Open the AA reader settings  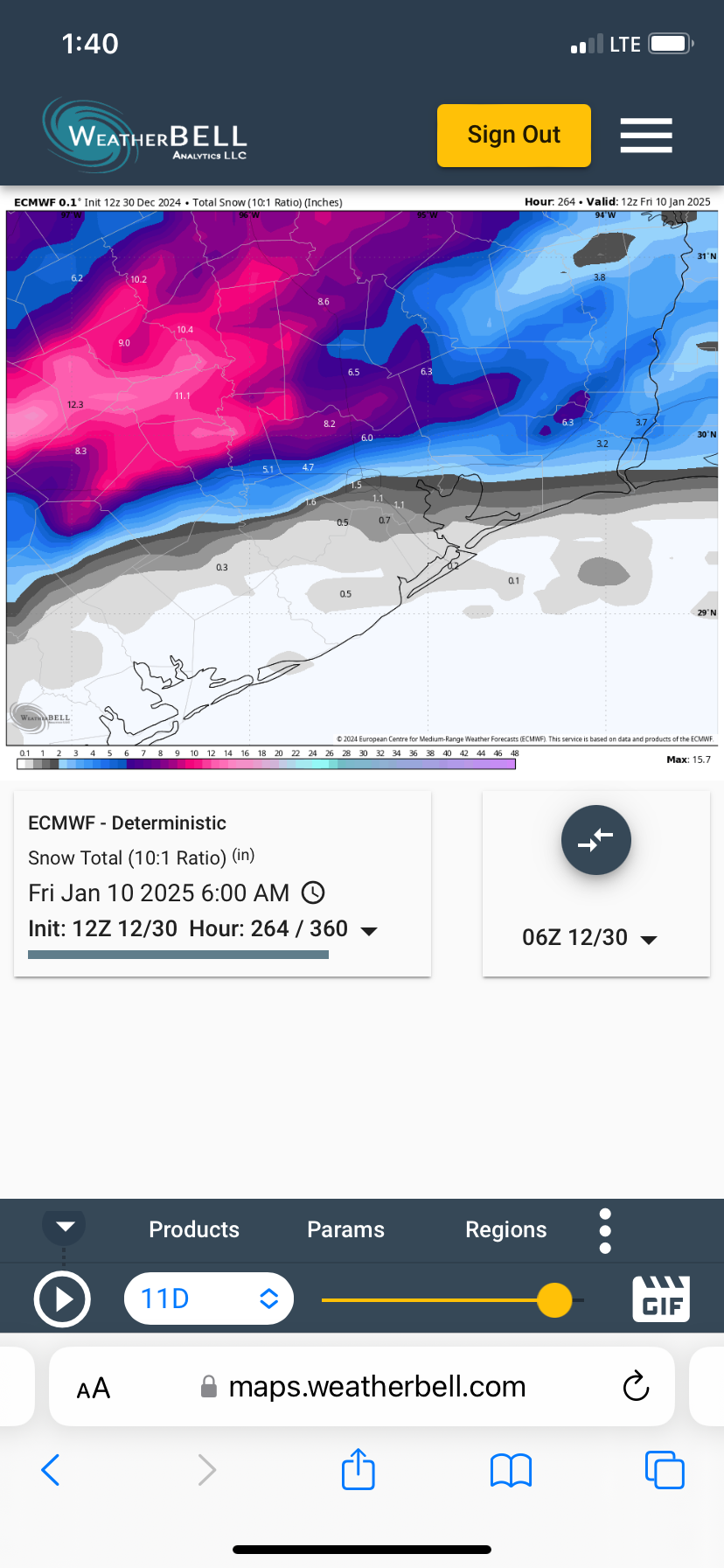[94, 1388]
